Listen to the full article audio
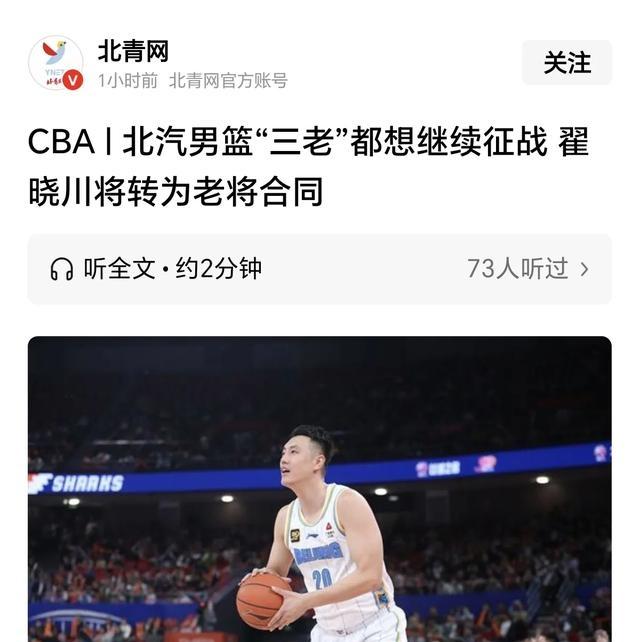The height and width of the screenshot is (642, 640). coord(156,269)
